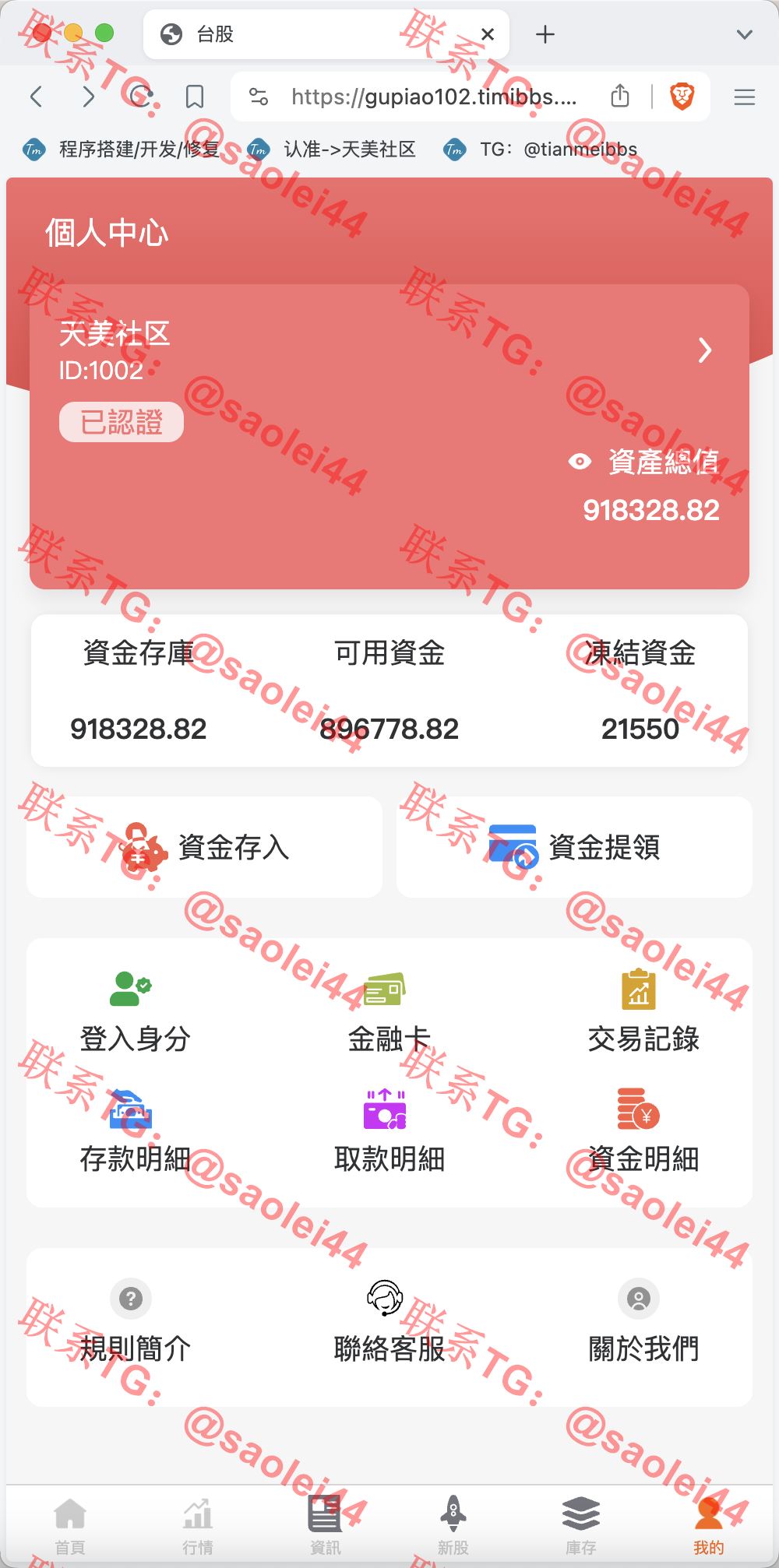Open 資金提領 withdrawal card
This screenshot has width=779, height=1568.
pyautogui.click(x=574, y=847)
